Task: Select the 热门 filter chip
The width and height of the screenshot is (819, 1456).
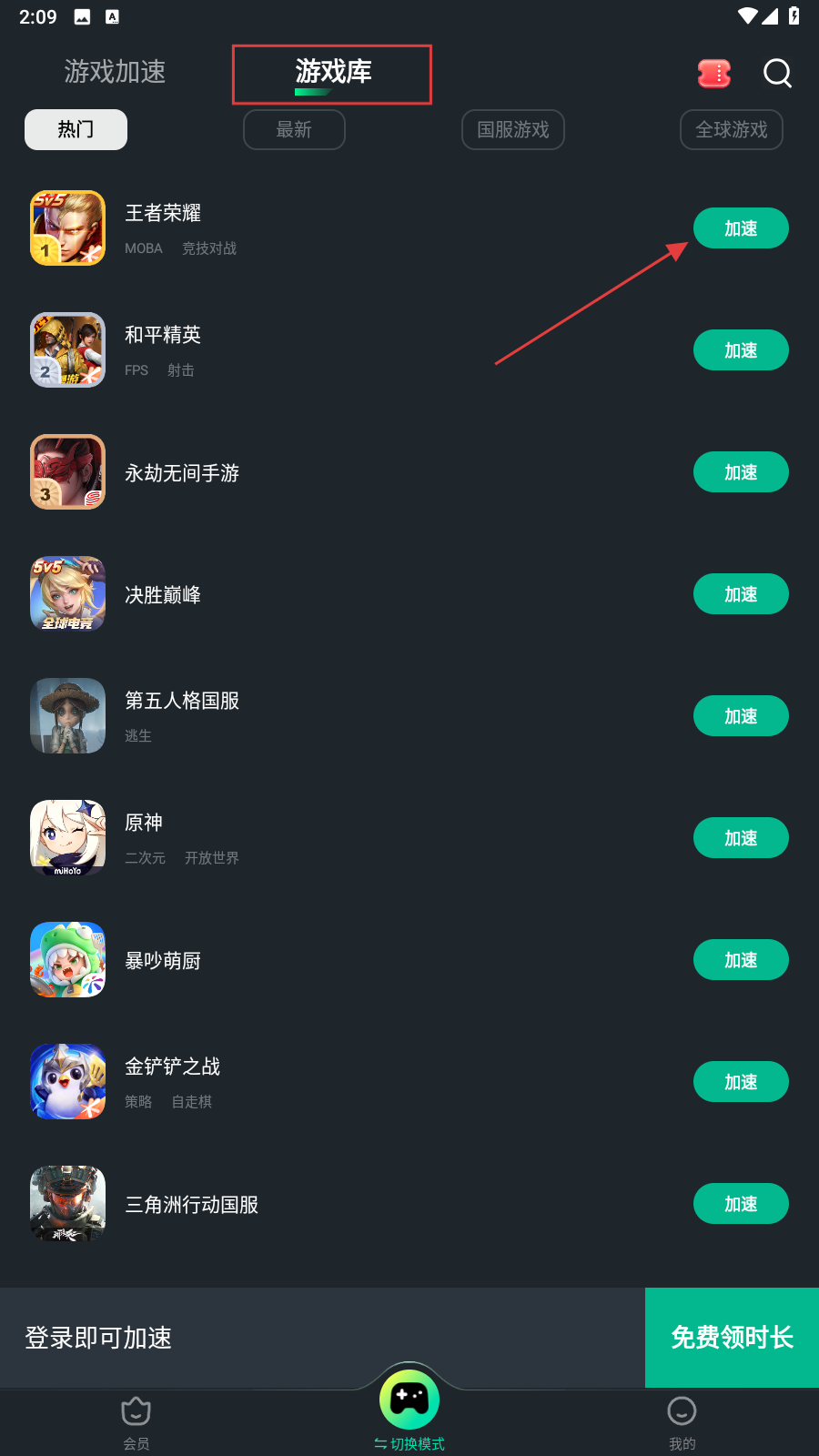Action: coord(76,129)
